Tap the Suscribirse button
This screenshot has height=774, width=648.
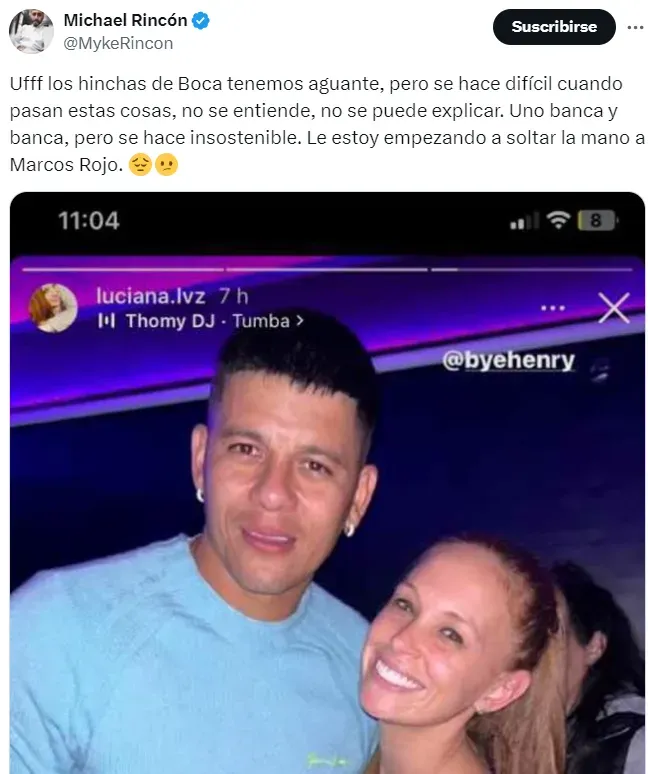coord(554,27)
